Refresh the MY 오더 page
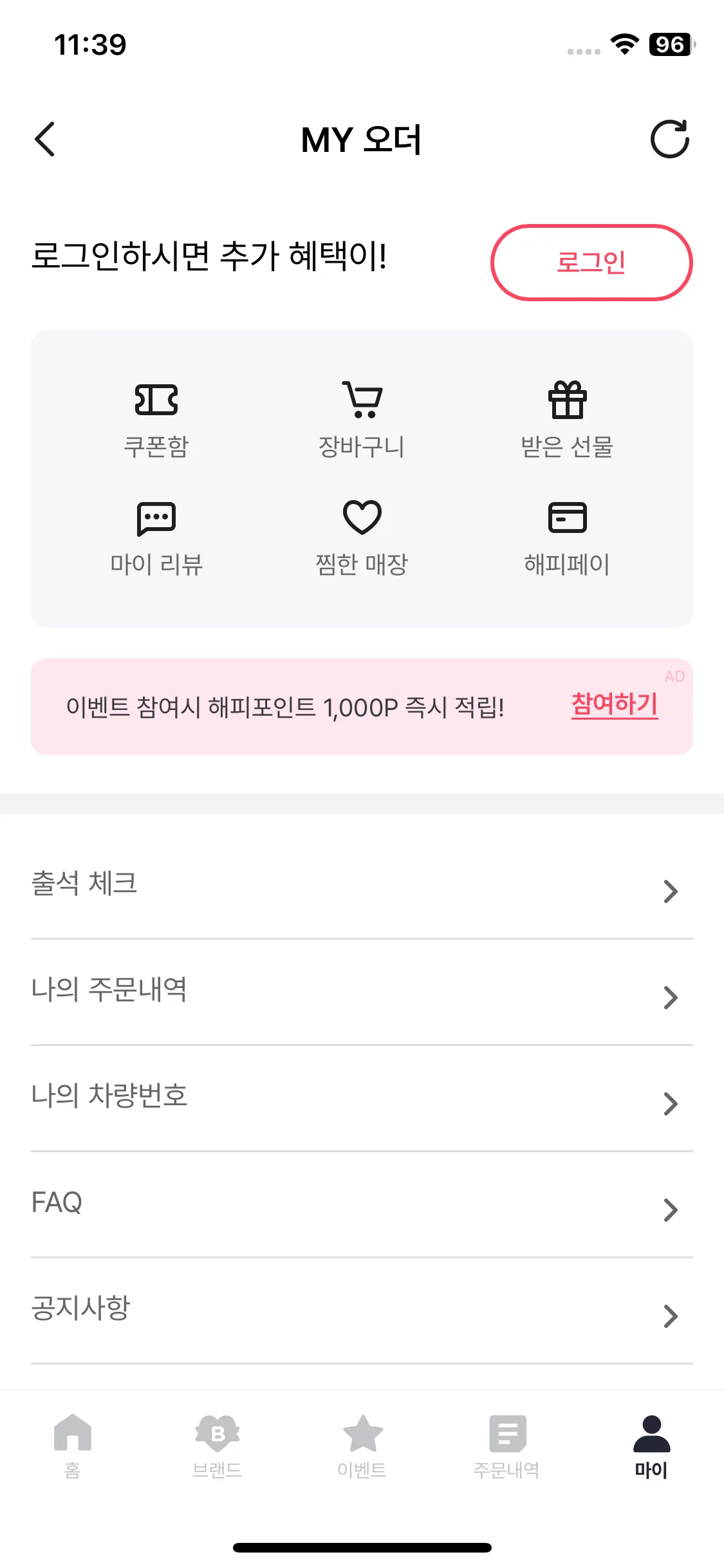724x1568 pixels. (669, 139)
